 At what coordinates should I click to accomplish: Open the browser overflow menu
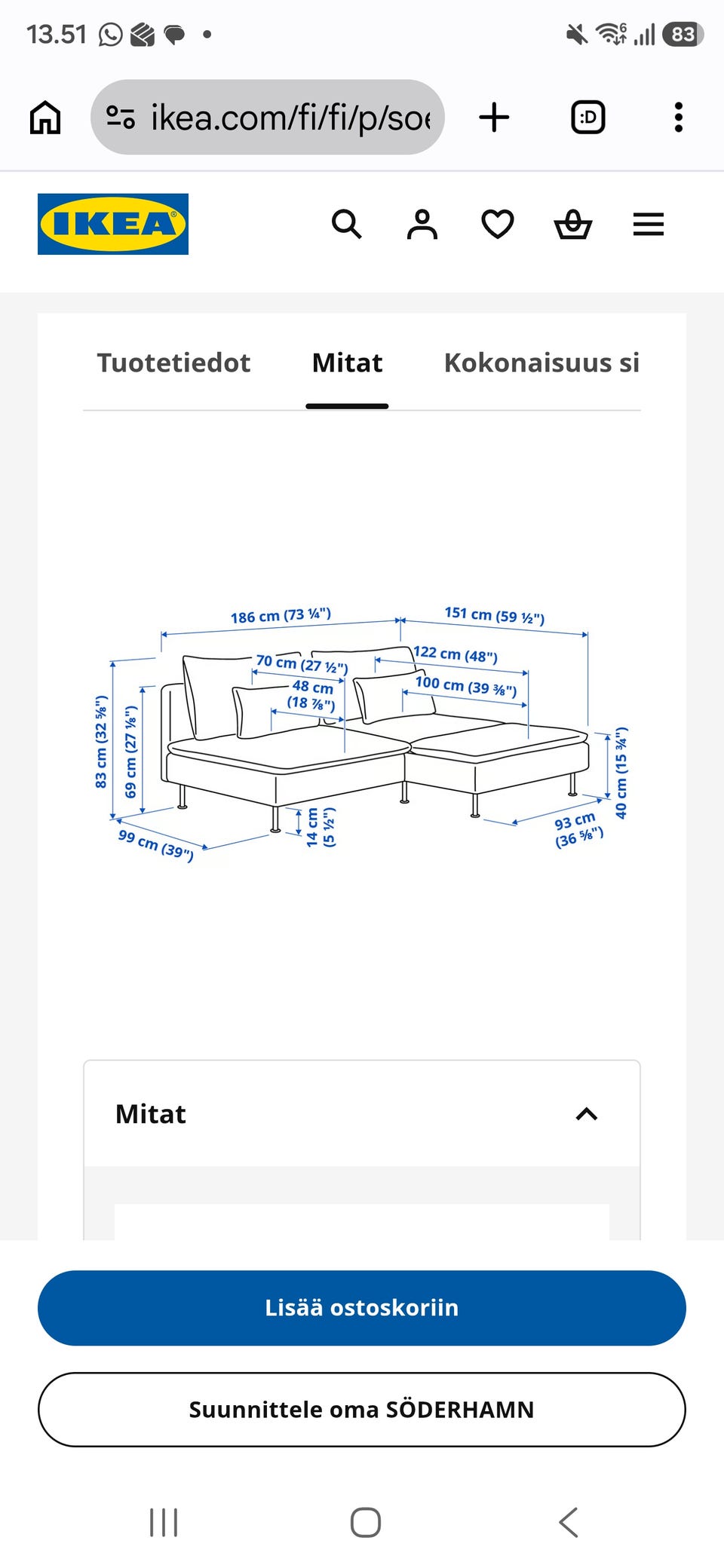[679, 118]
